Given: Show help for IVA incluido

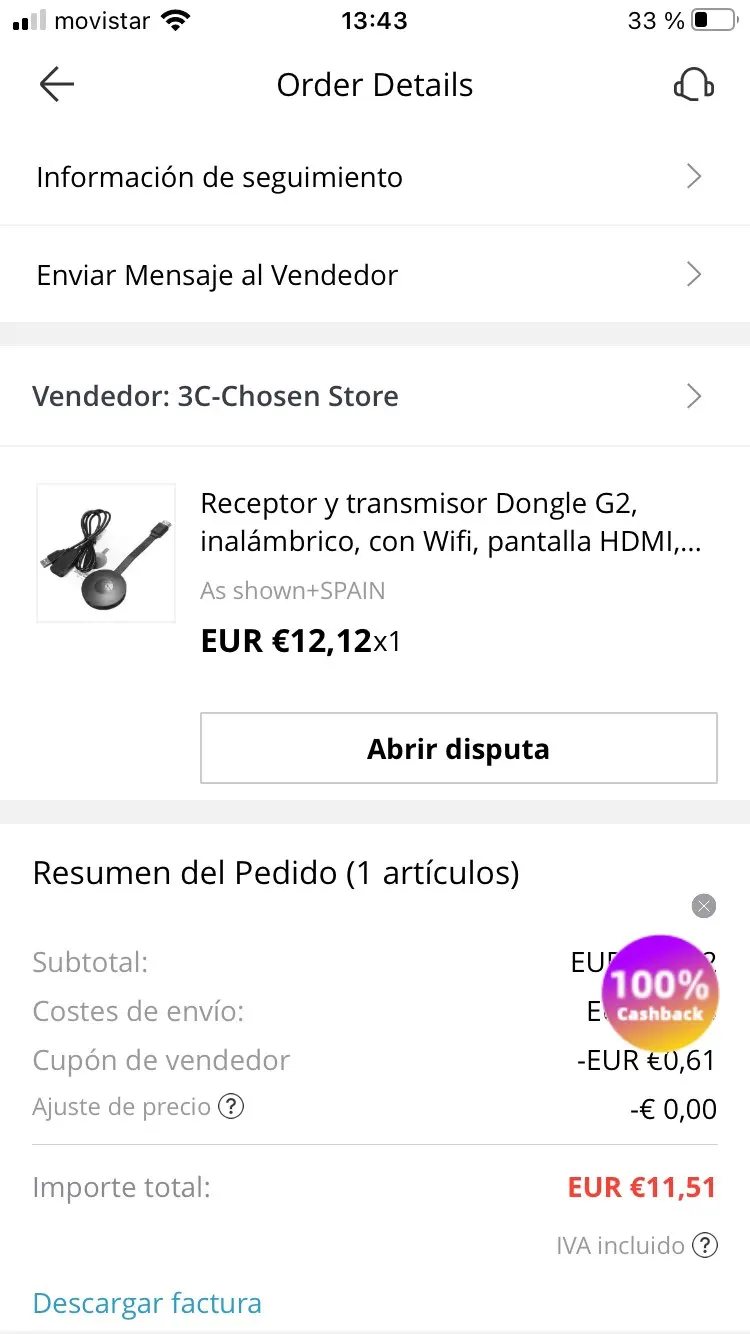Looking at the screenshot, I should pos(705,1245).
